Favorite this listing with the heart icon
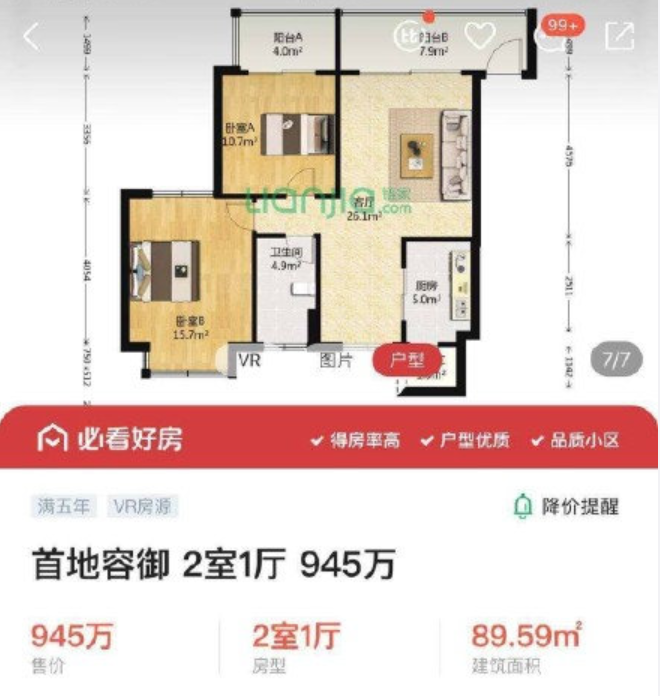660x696 pixels. point(479,37)
